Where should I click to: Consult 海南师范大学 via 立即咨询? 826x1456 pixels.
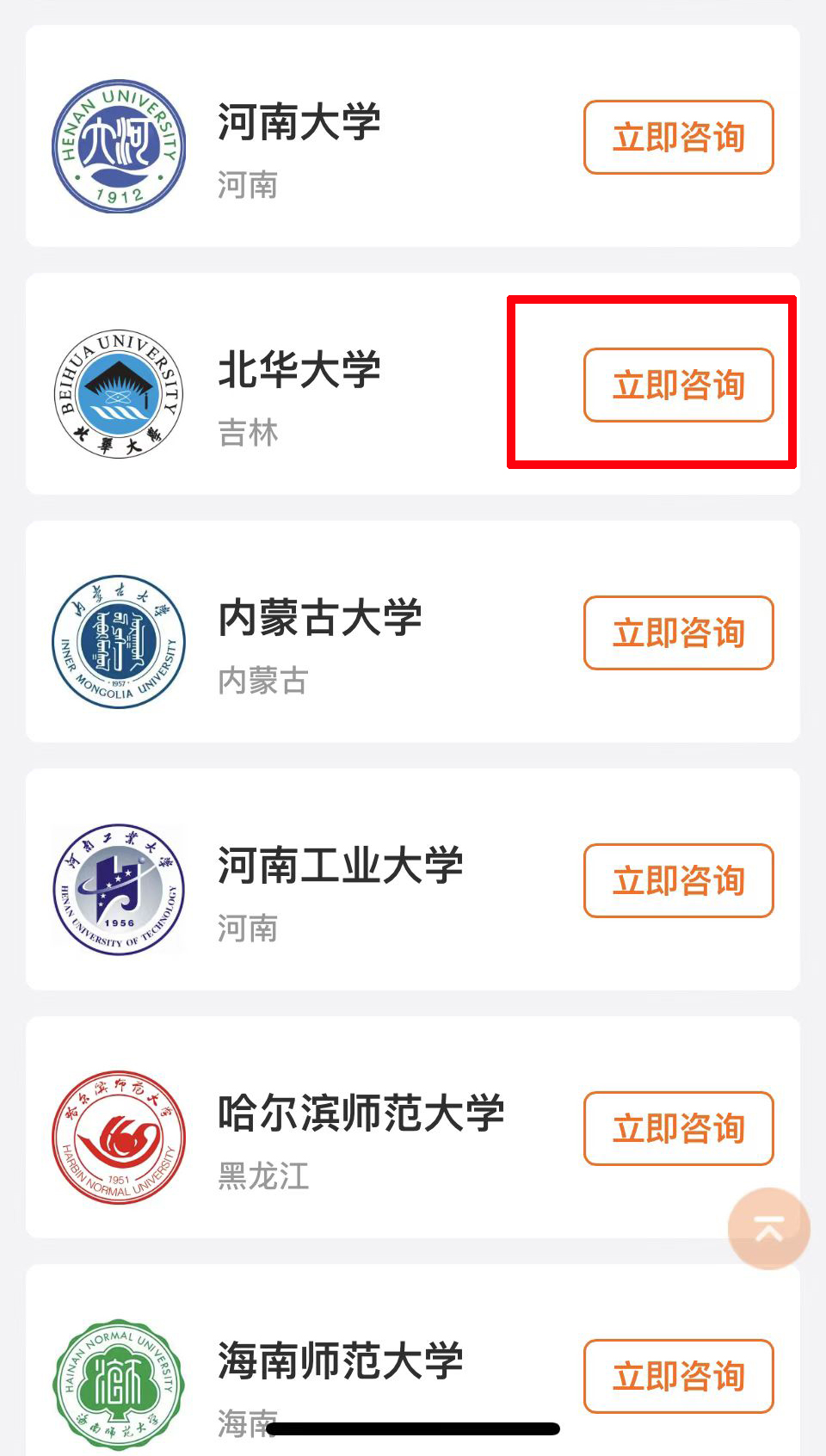coord(679,1377)
